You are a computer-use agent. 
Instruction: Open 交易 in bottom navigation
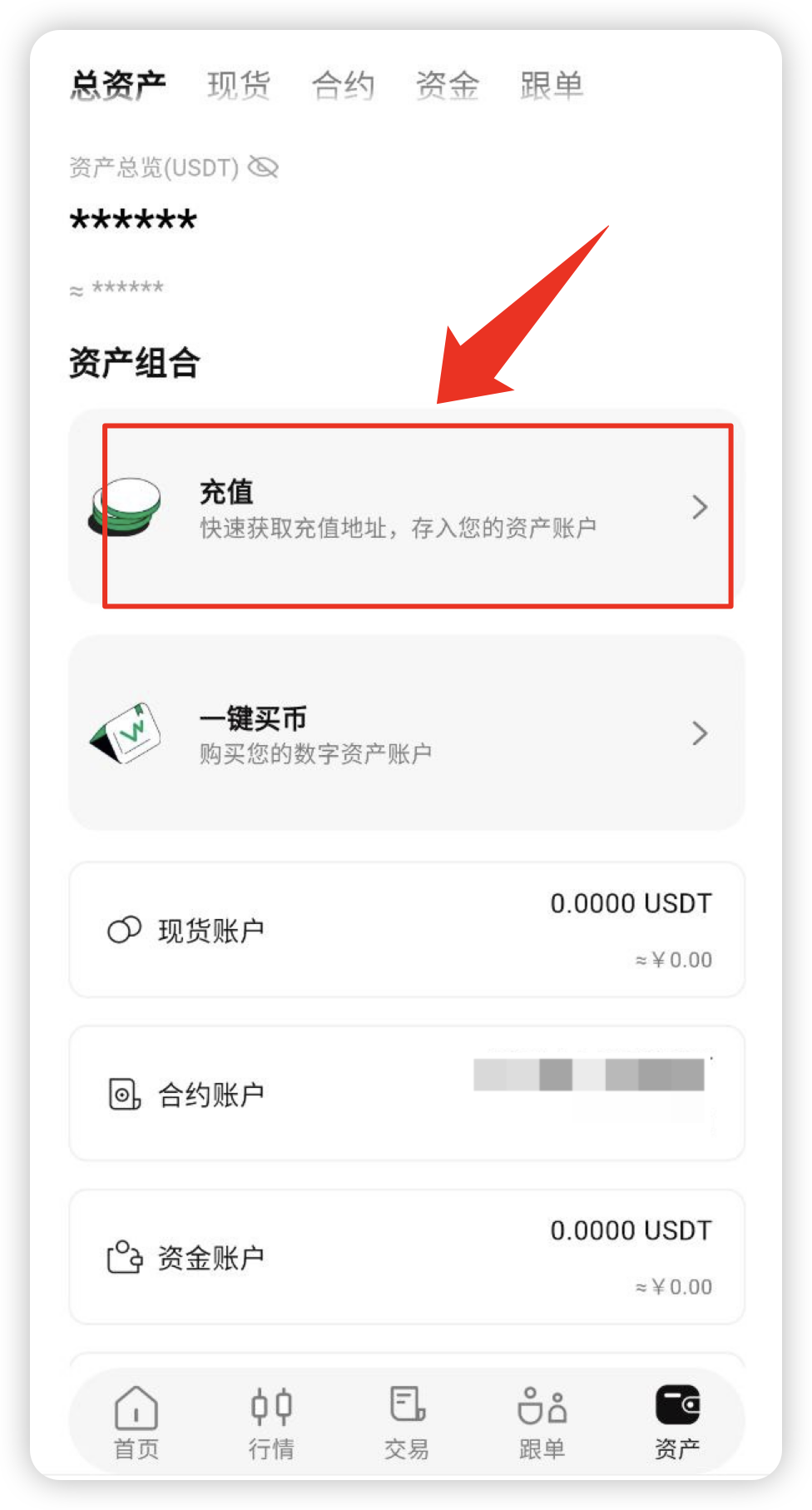pos(407,1423)
